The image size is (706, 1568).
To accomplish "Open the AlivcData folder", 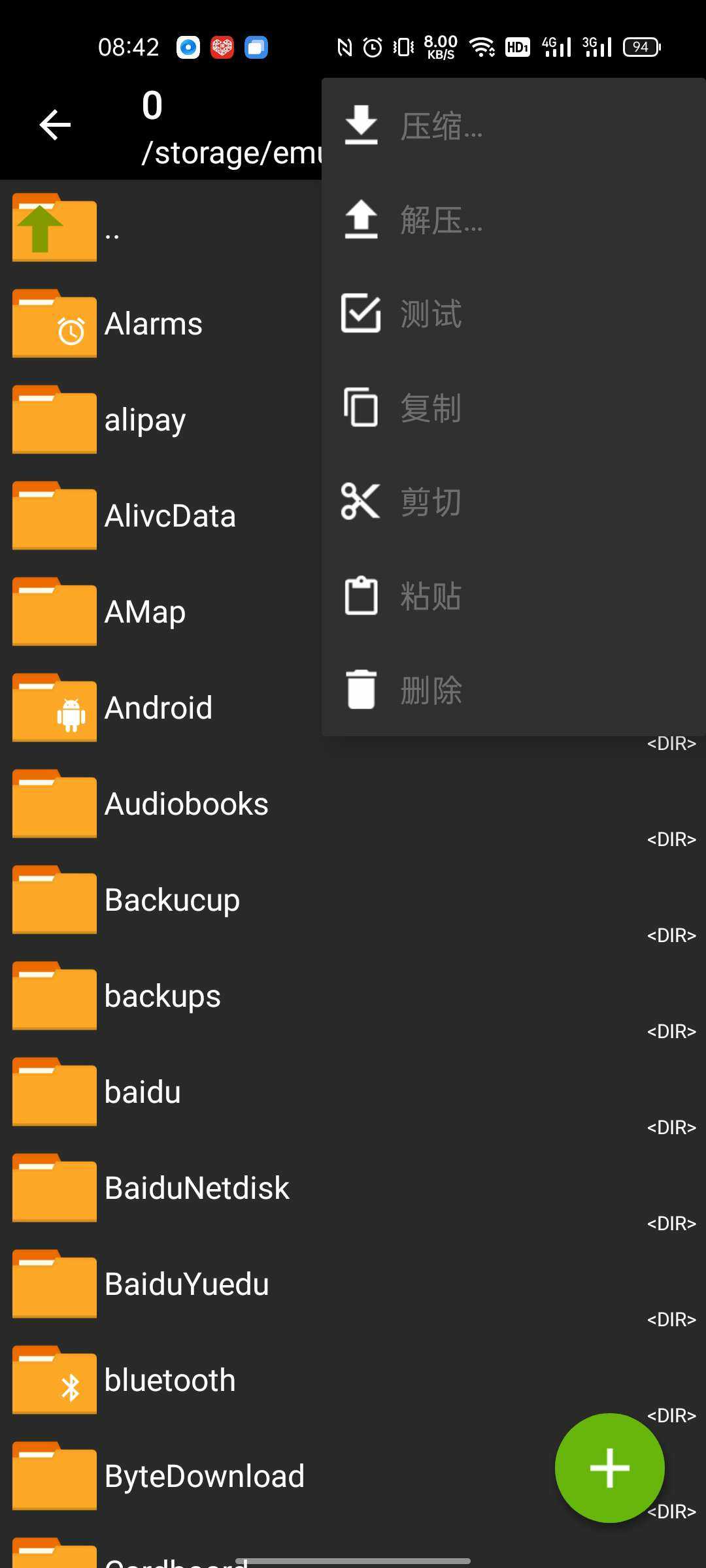I will tap(170, 516).
